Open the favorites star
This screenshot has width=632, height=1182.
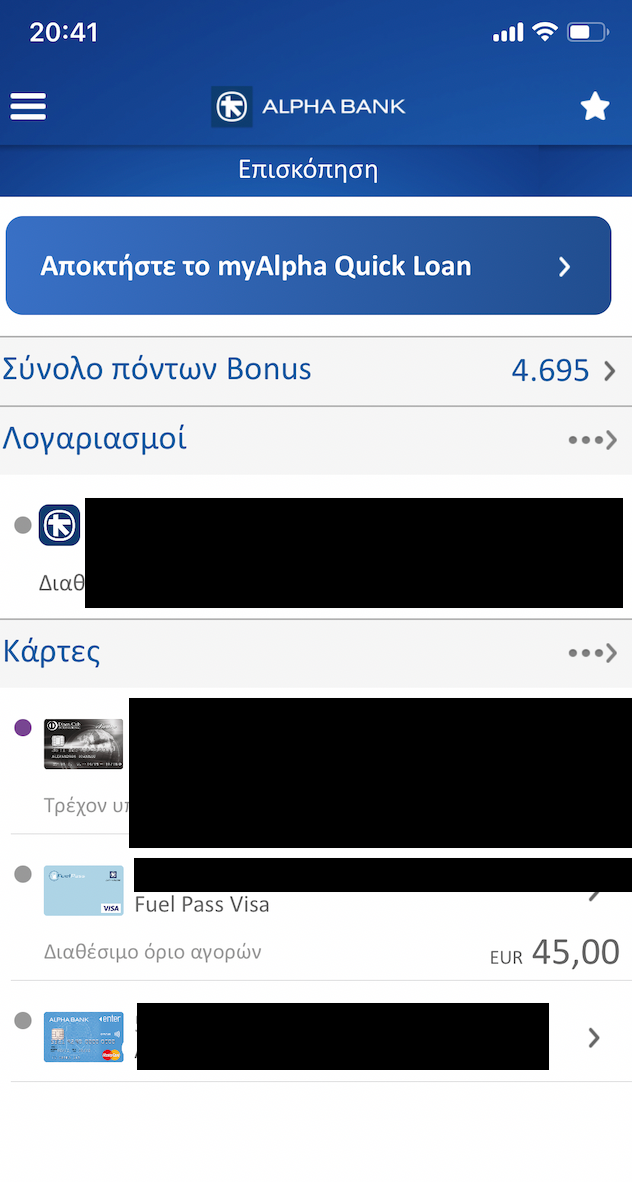594,106
